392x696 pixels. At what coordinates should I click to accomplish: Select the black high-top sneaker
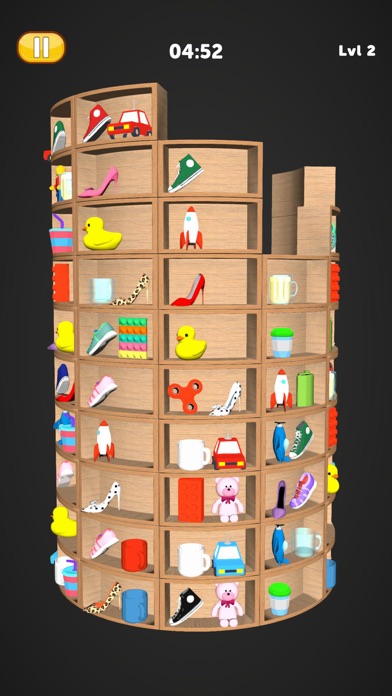(x=186, y=606)
